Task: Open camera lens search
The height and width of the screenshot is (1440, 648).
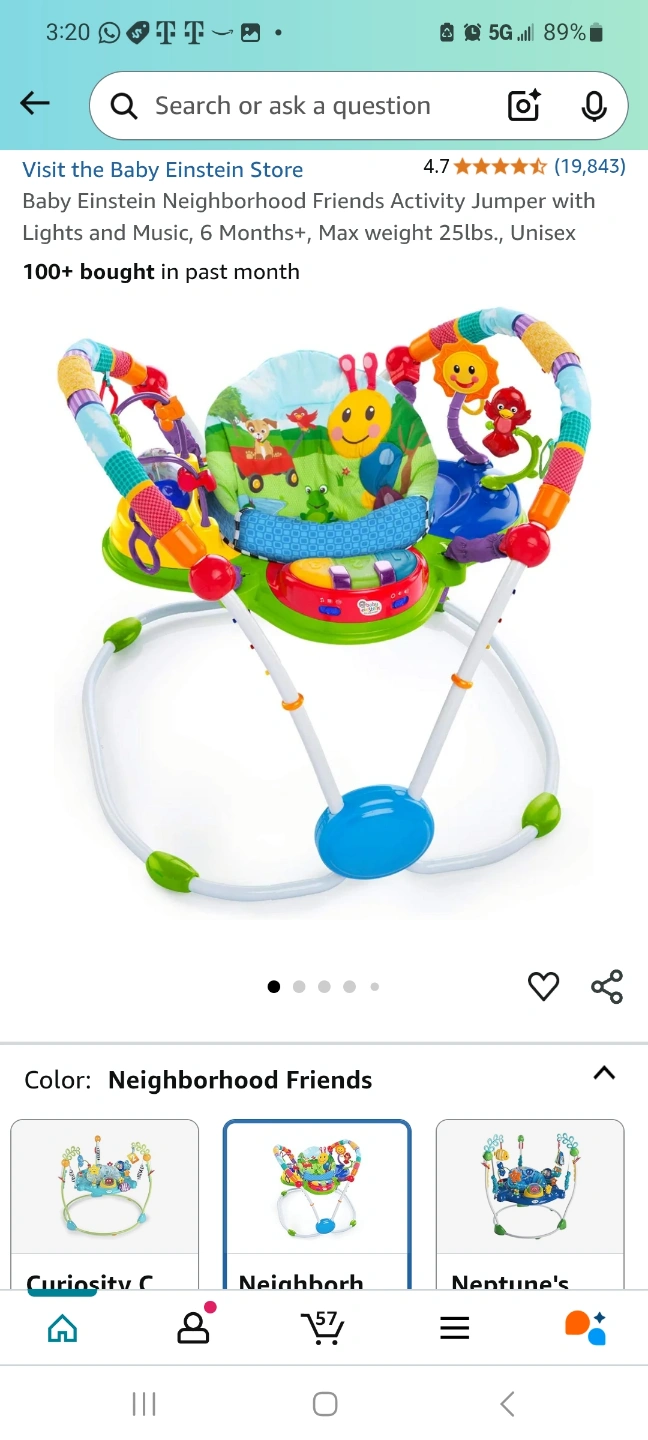Action: (x=524, y=105)
